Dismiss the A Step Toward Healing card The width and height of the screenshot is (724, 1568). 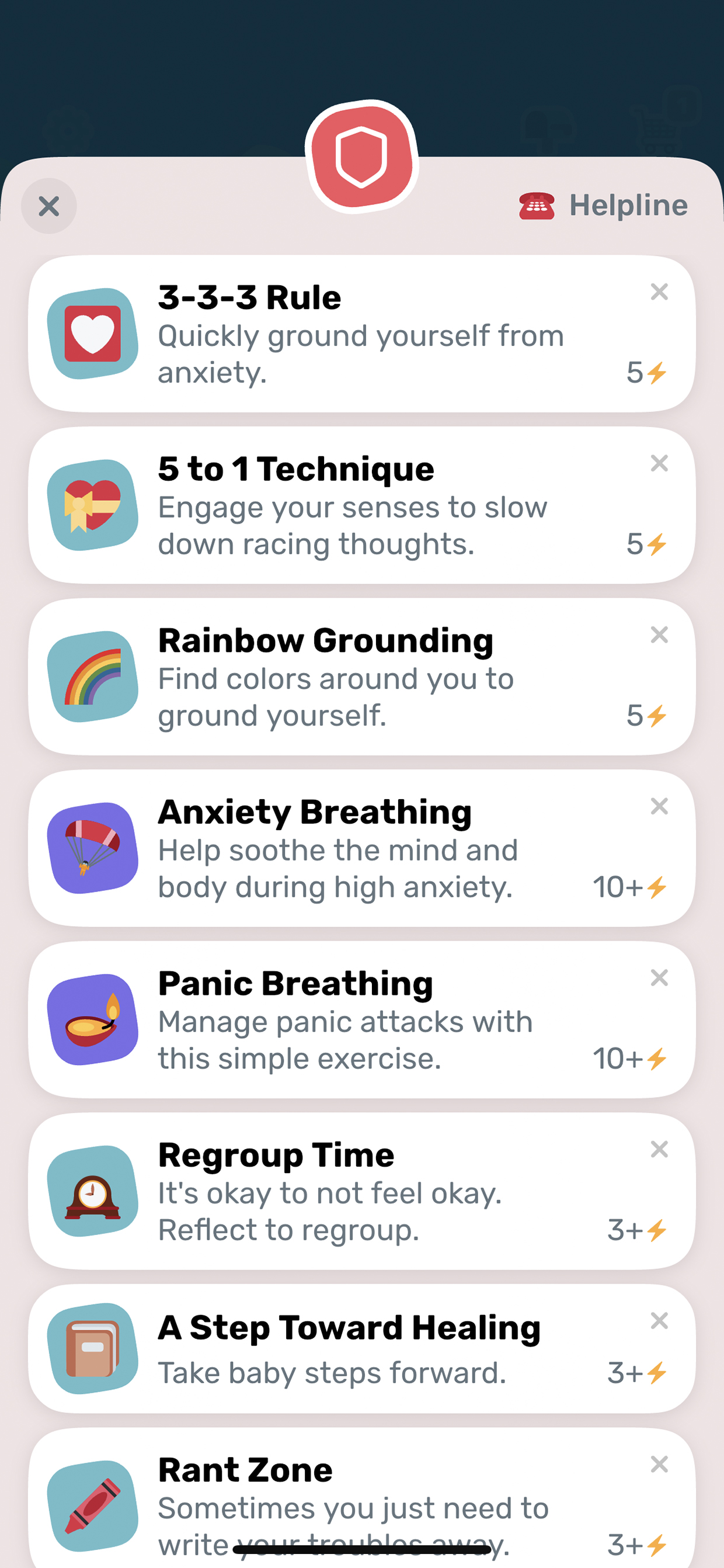(660, 1321)
